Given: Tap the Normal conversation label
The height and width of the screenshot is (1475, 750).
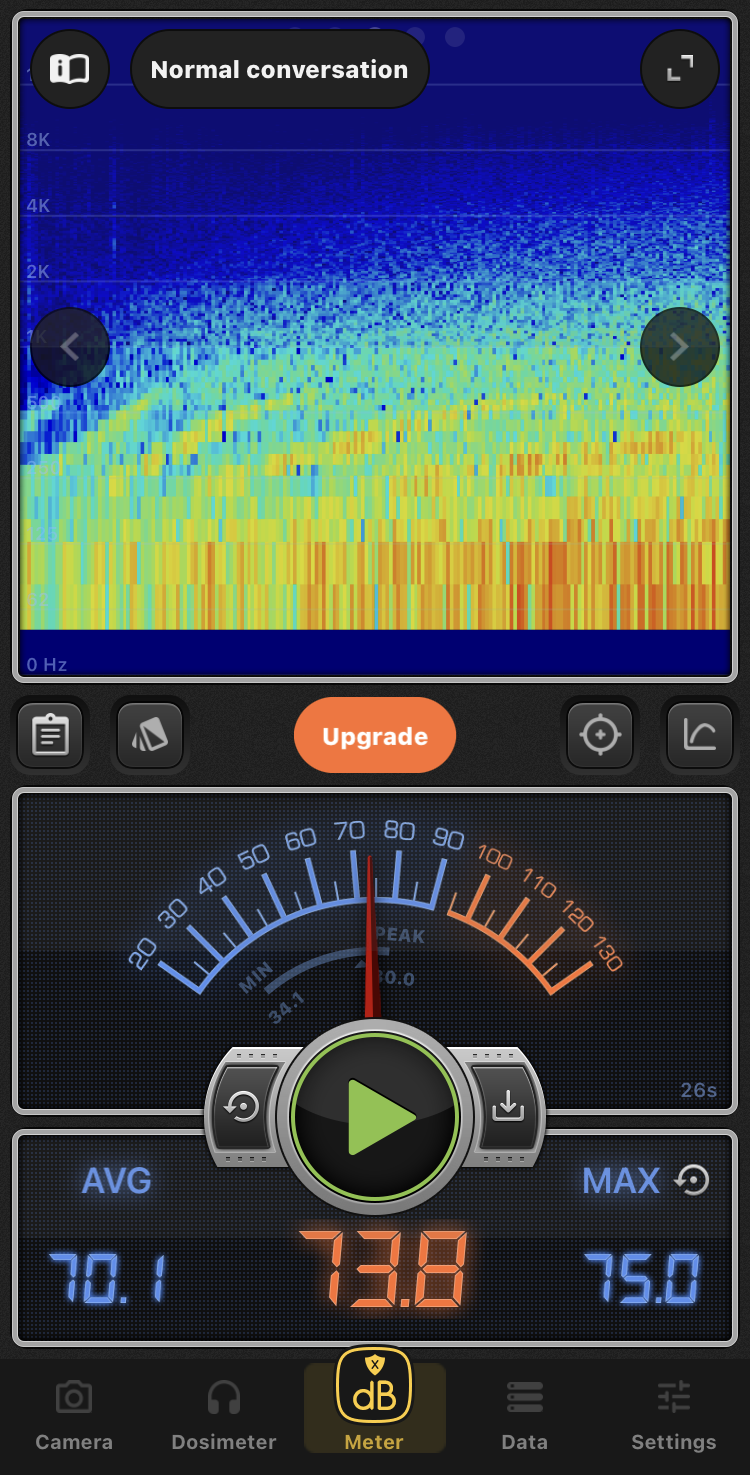Looking at the screenshot, I should 280,69.
